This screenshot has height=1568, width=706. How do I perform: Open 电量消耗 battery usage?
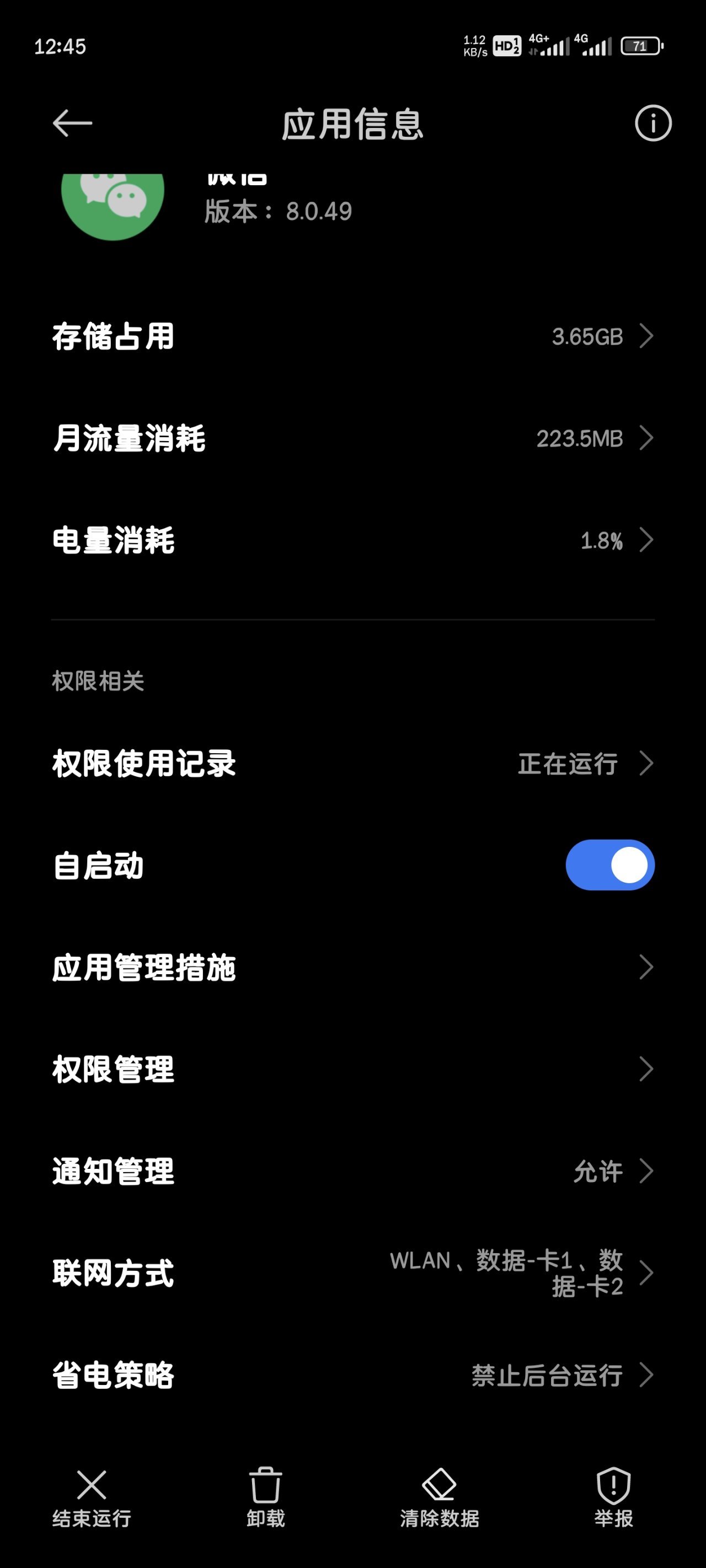352,540
